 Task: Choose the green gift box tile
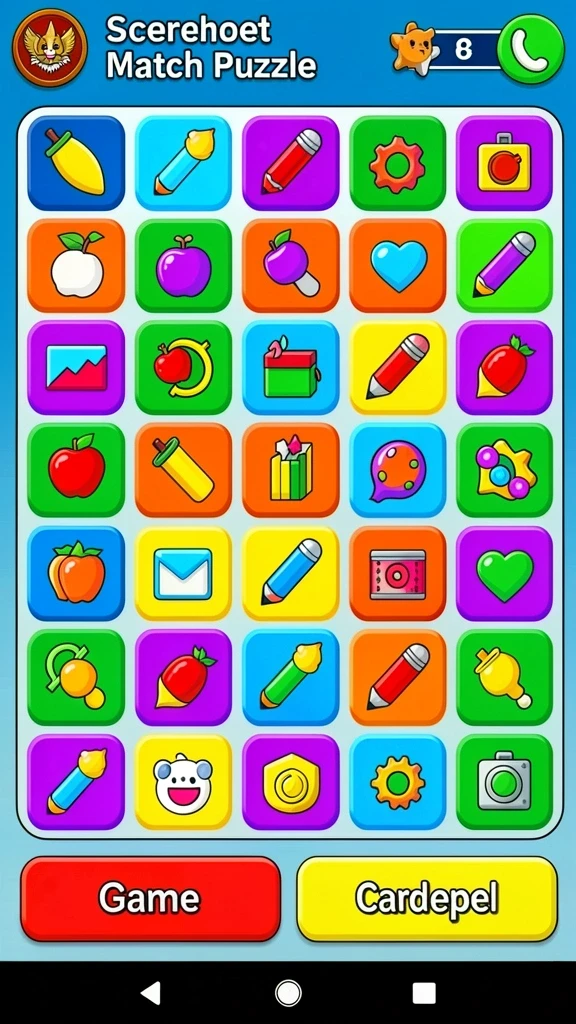291,368
